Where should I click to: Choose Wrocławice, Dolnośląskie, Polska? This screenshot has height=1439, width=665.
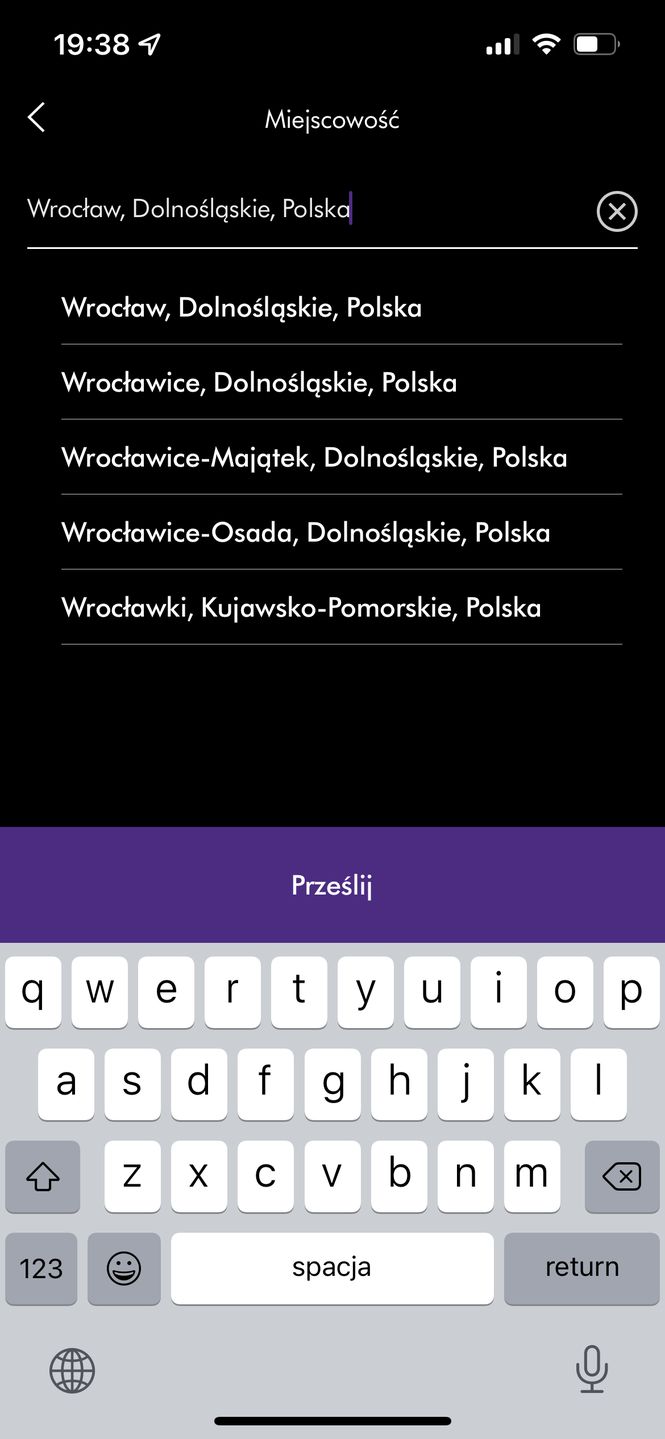[x=259, y=383]
